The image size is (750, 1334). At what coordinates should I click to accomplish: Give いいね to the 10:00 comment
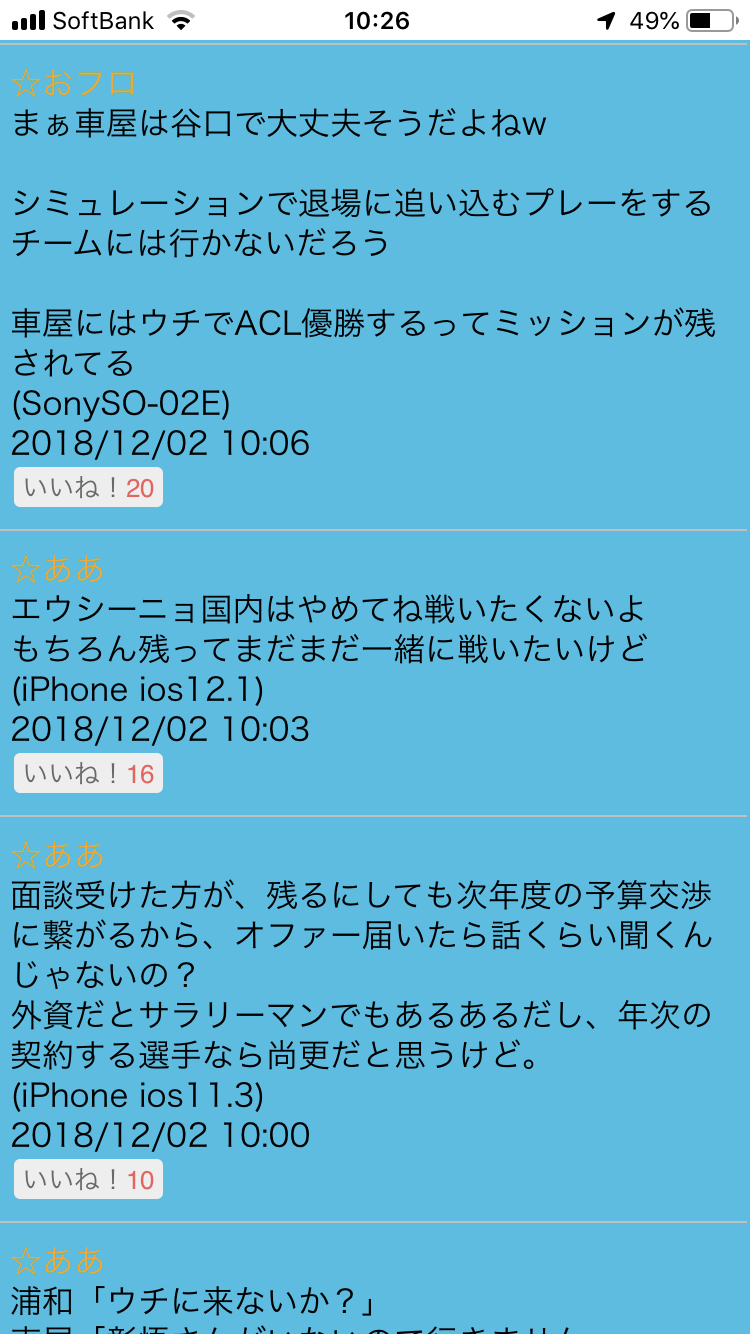pos(88,1180)
